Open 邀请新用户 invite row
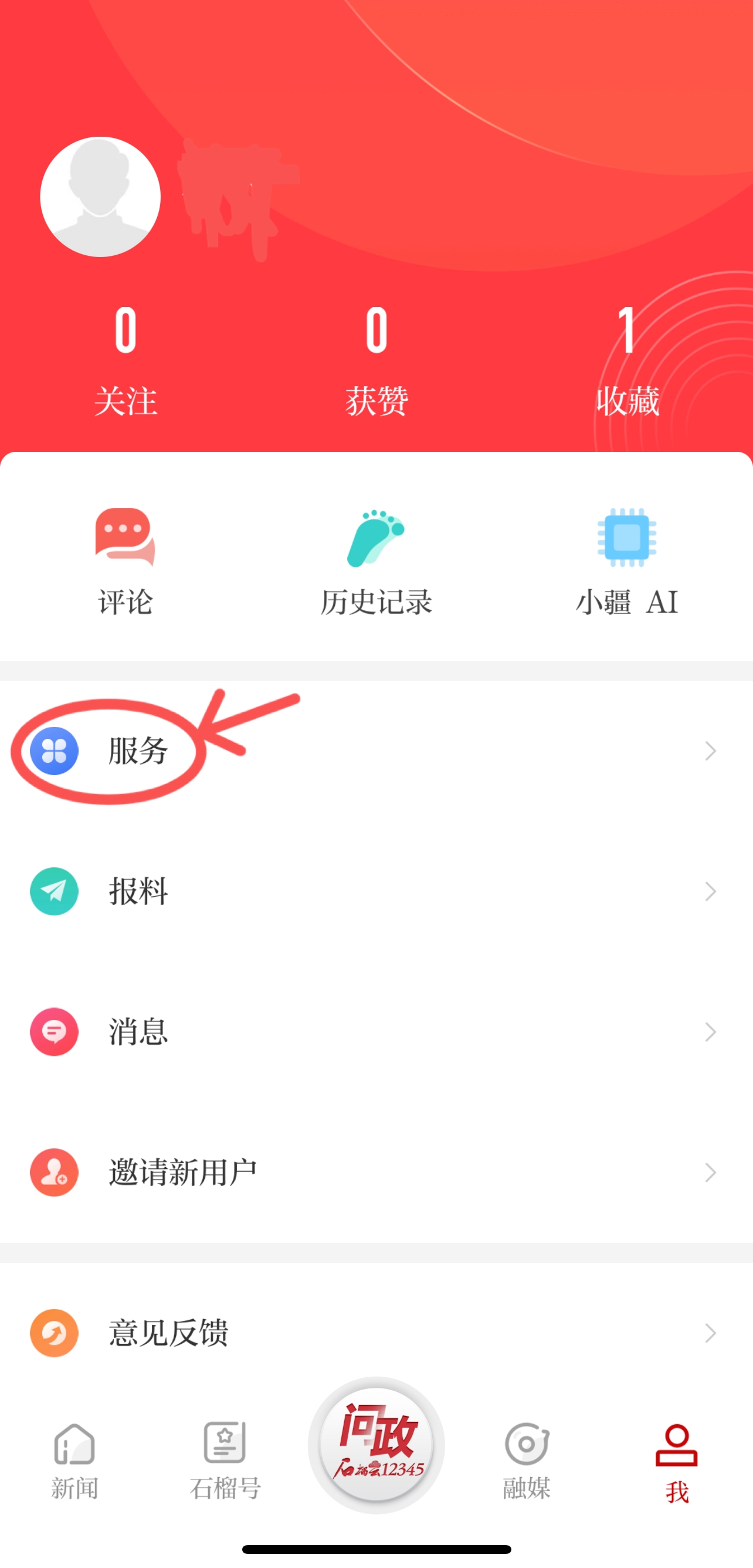The image size is (753, 1568). click(x=376, y=1172)
